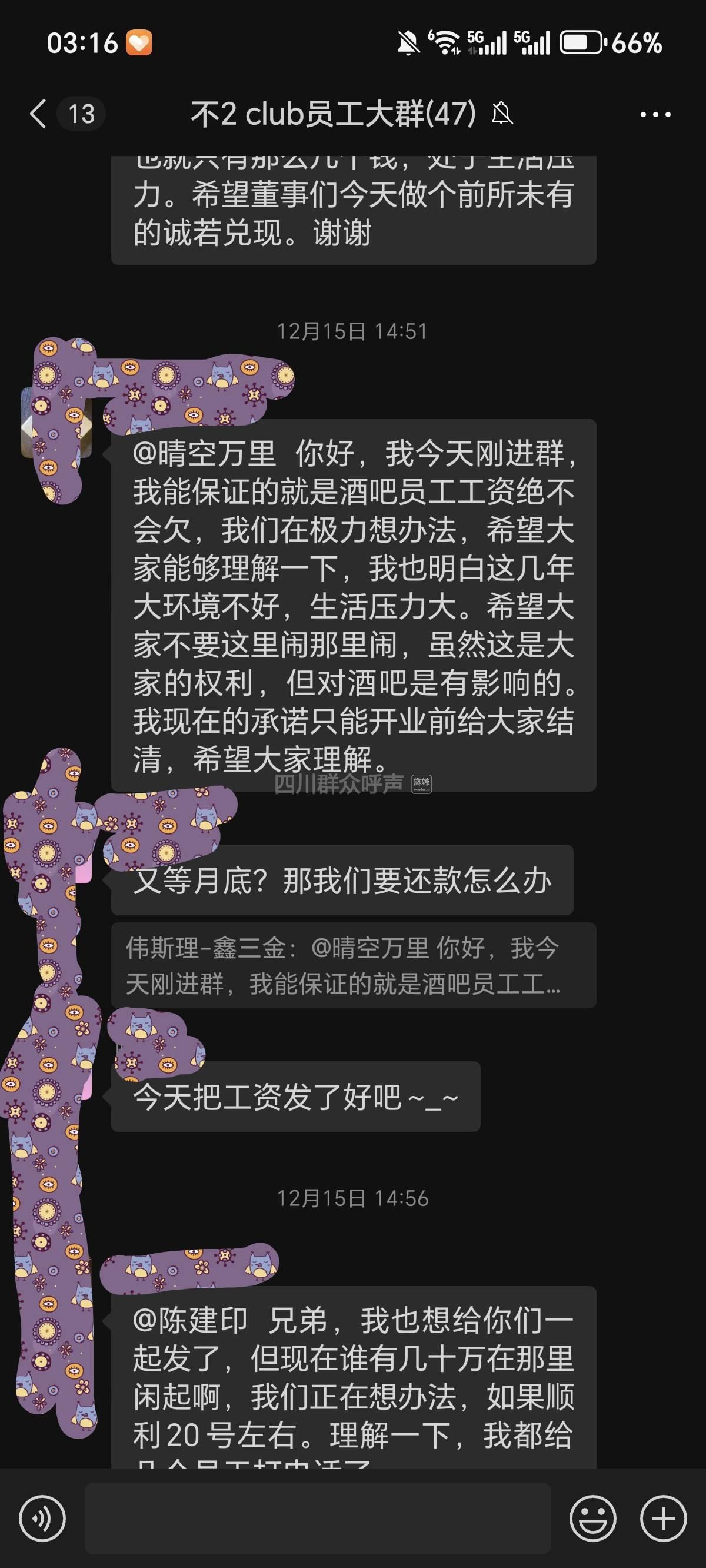Switch to voice message input

coord(42,1518)
